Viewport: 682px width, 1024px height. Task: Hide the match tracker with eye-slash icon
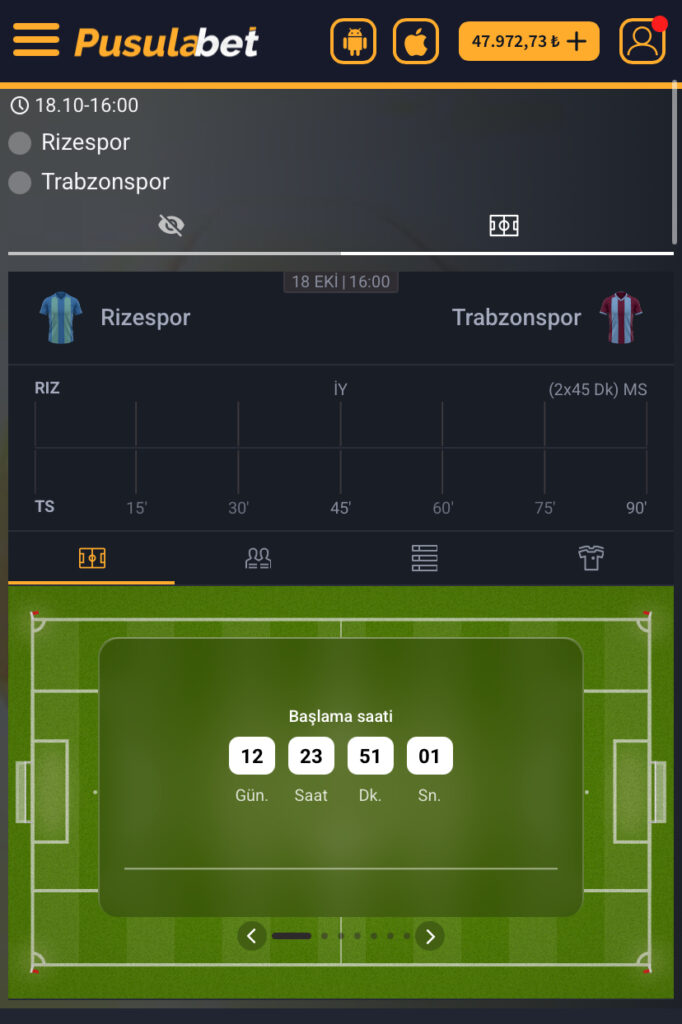171,226
